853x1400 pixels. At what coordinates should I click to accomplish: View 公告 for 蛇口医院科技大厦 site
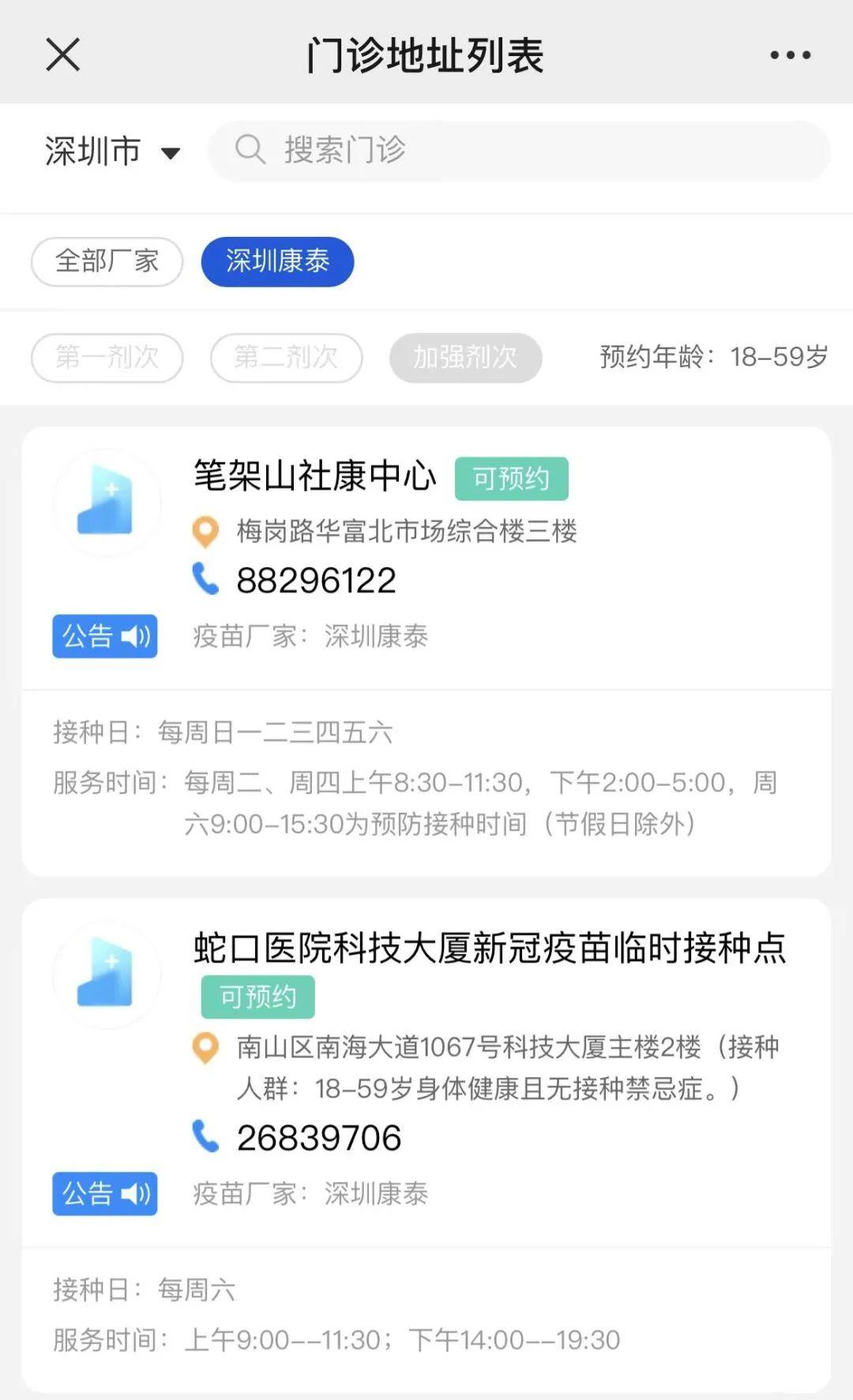[x=105, y=1194]
